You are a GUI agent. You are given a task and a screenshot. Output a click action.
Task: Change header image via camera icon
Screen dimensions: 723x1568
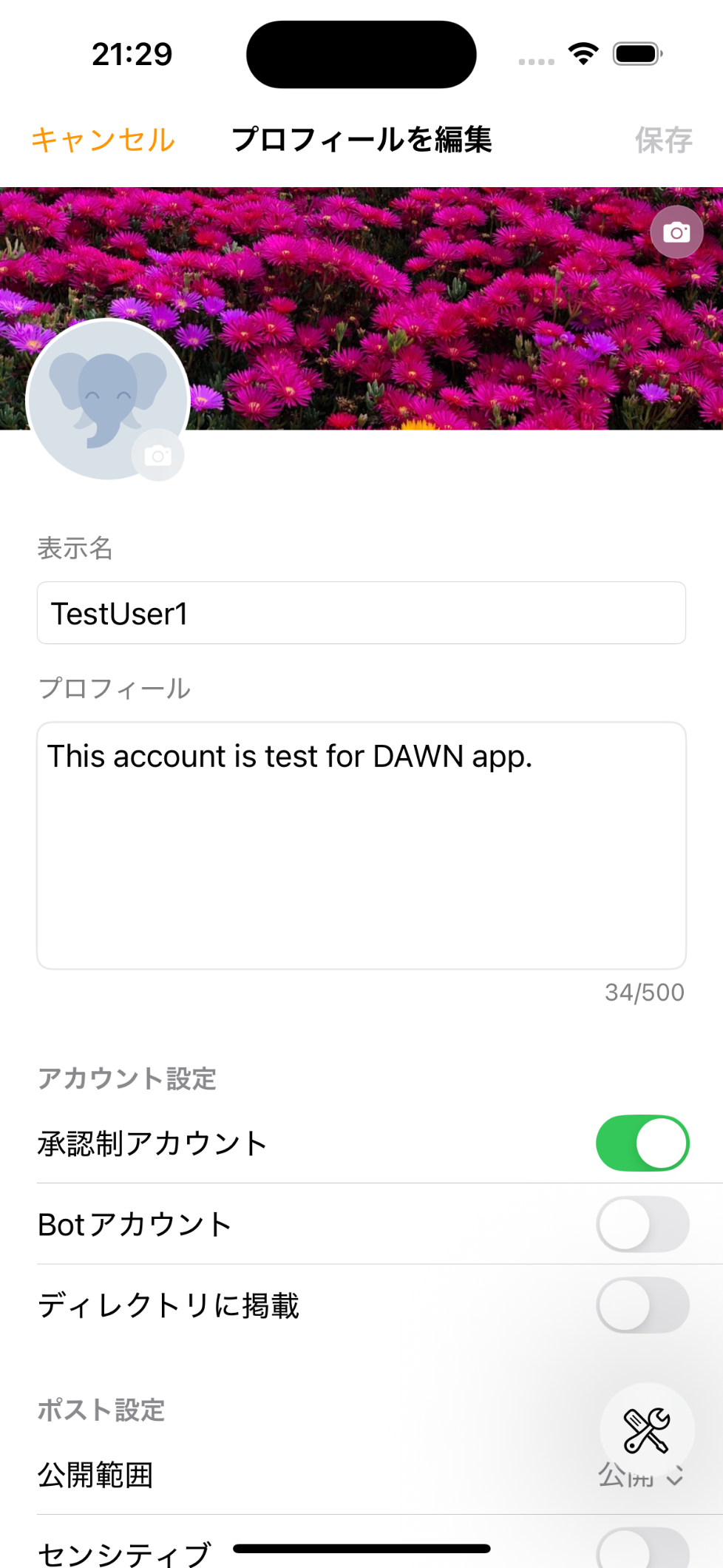(676, 232)
